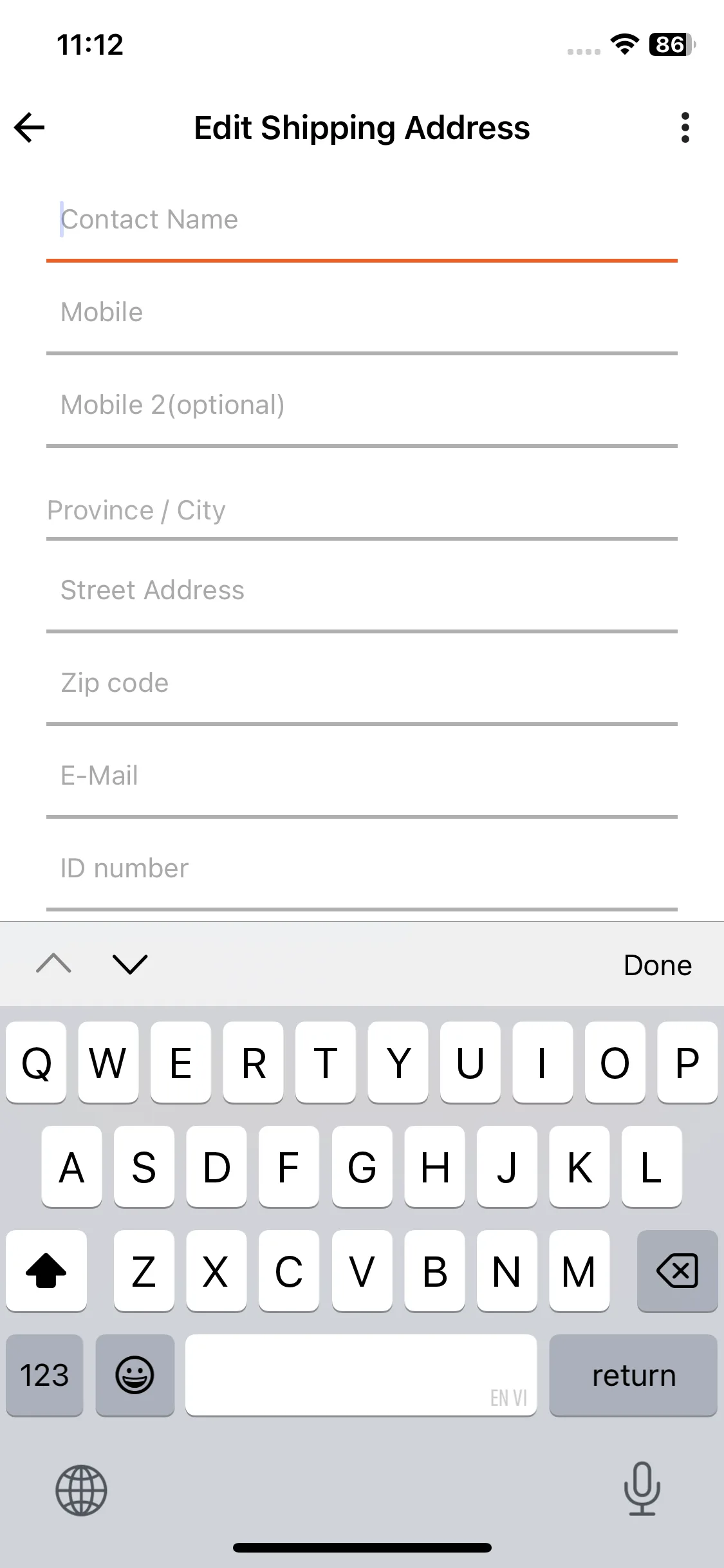724x1568 pixels.
Task: Open the Province / City picker
Action: pos(362,511)
